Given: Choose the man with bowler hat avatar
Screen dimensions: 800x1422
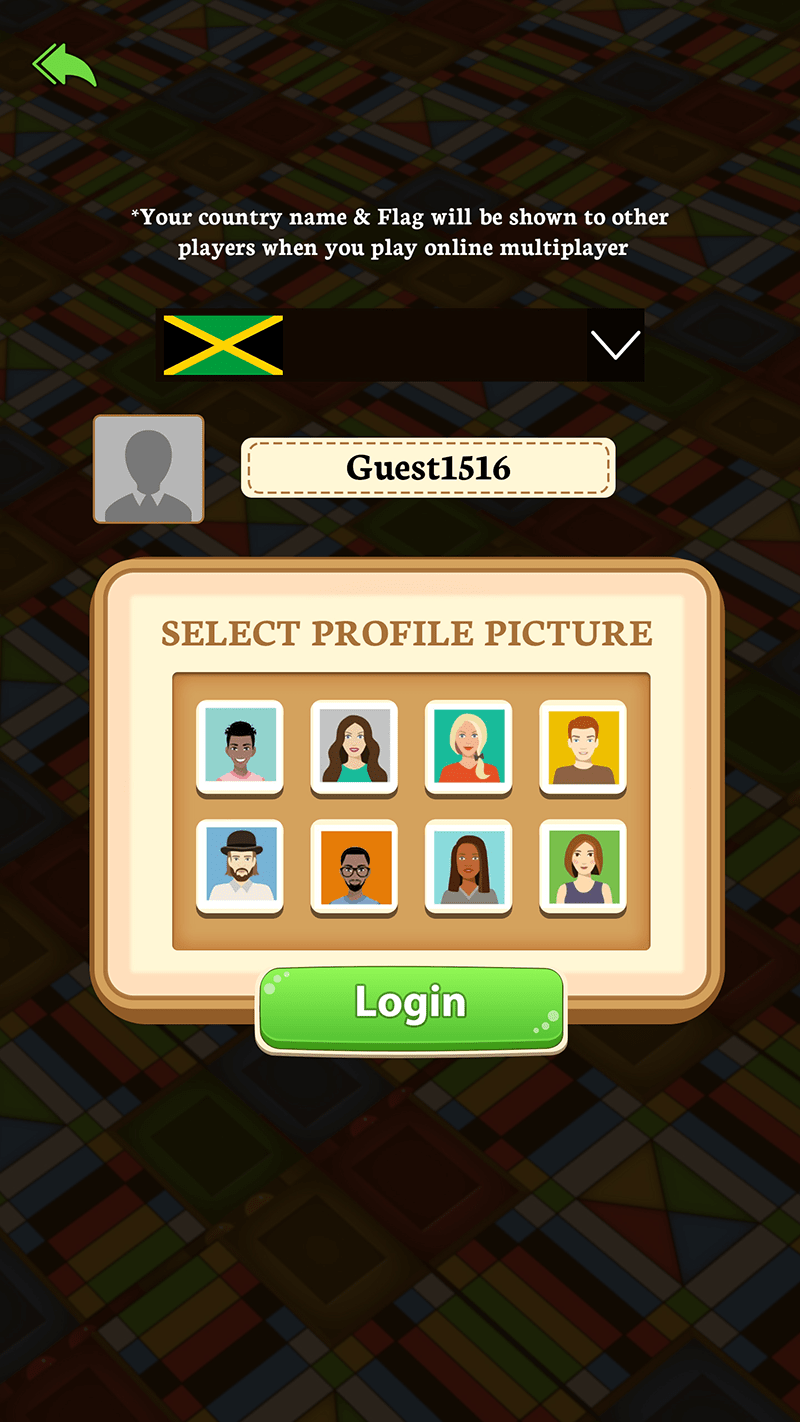Looking at the screenshot, I should point(240,867).
